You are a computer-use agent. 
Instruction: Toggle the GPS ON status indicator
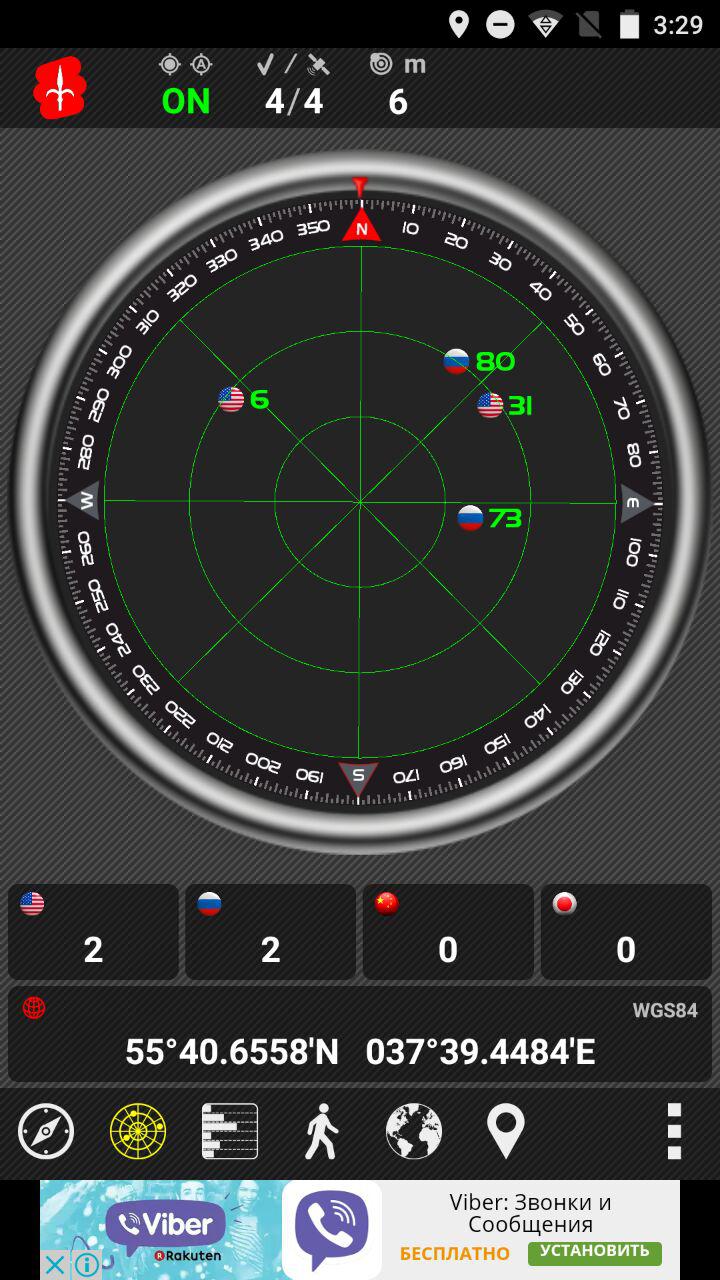coord(186,101)
